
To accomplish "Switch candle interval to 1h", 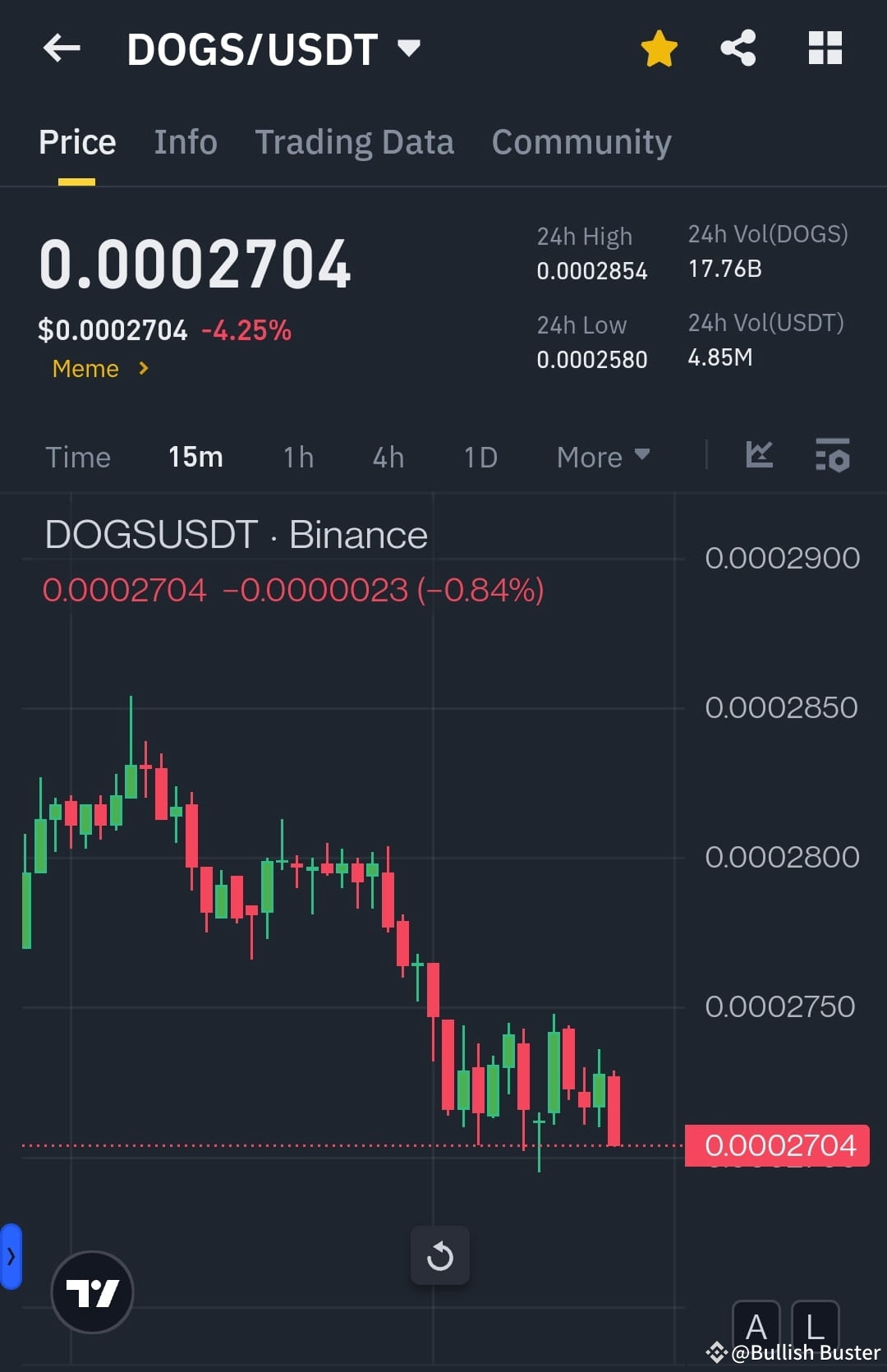I will click(x=296, y=457).
